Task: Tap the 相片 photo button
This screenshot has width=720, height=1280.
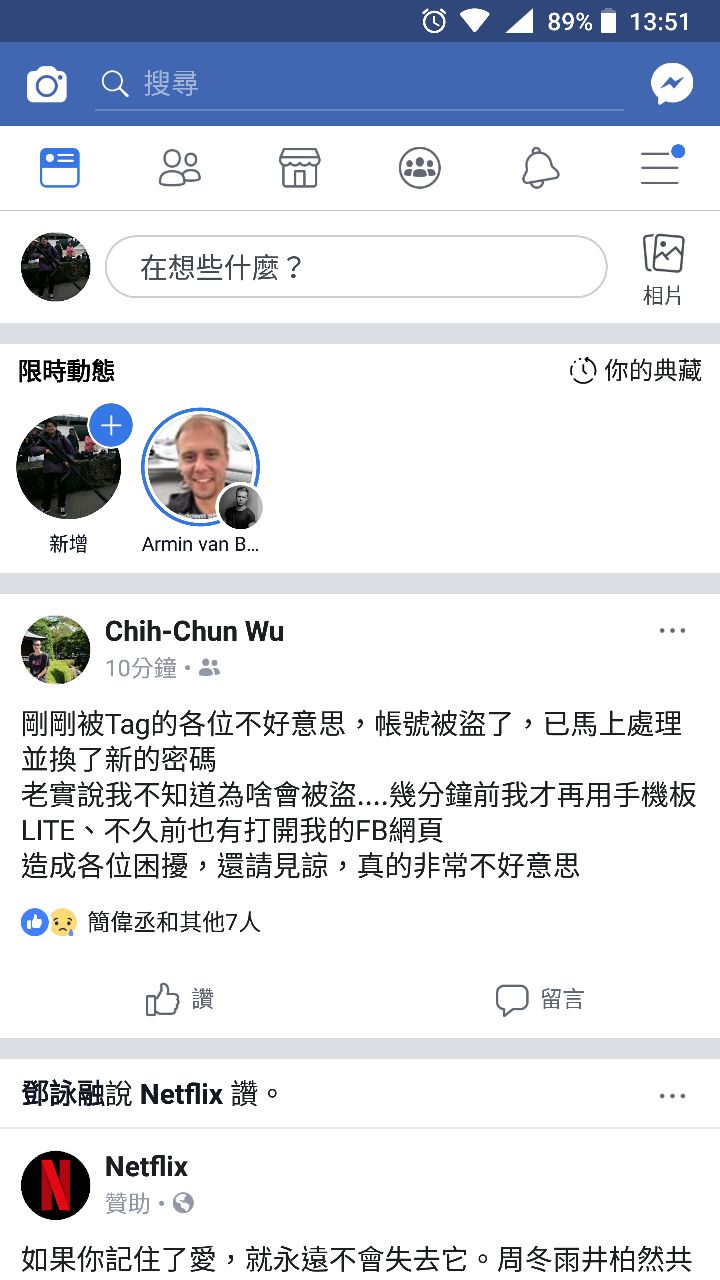Action: point(663,267)
